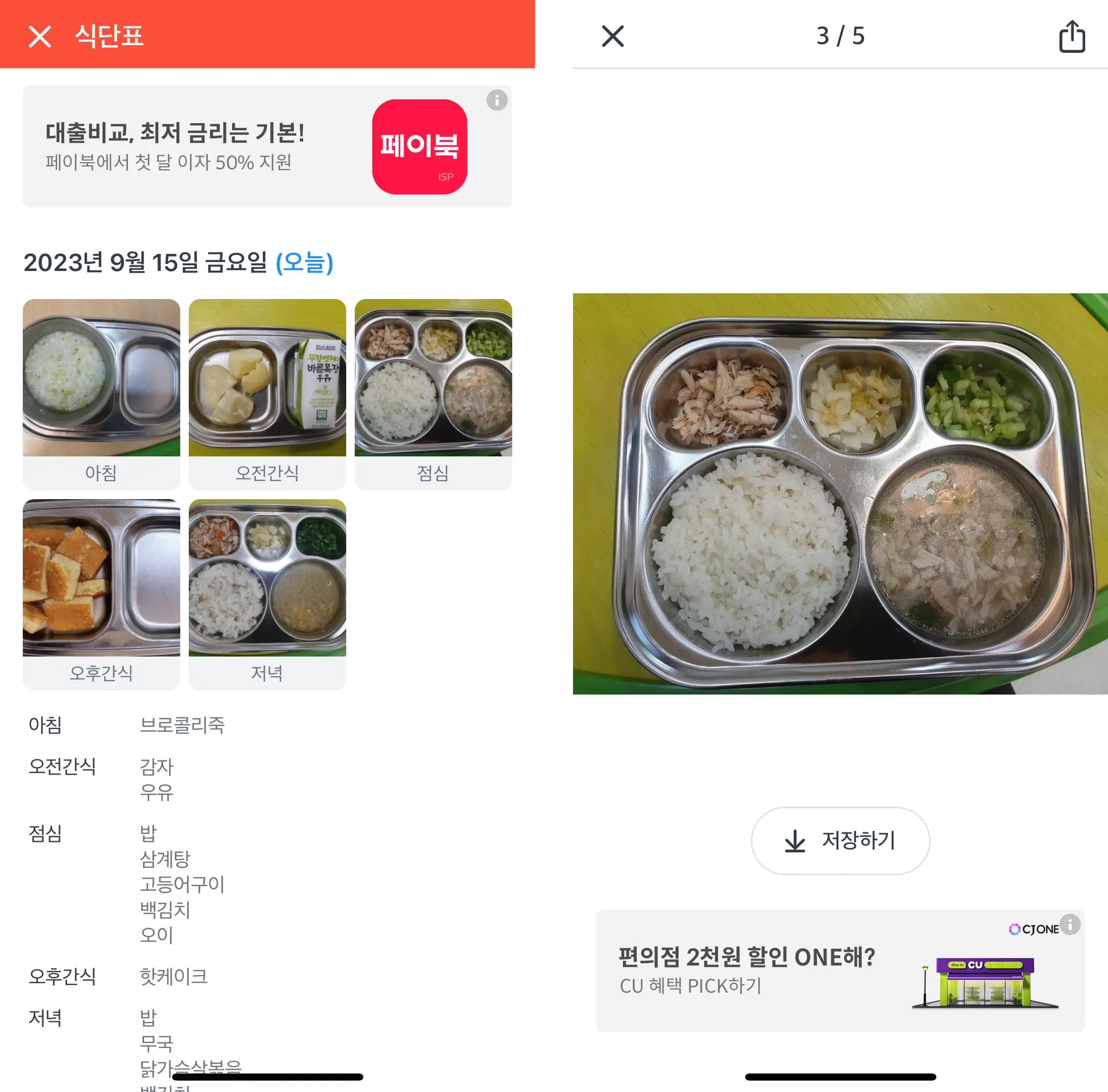Open the CU 편의점 discount ad banner
The width and height of the screenshot is (1108, 1092).
pyautogui.click(x=803, y=971)
